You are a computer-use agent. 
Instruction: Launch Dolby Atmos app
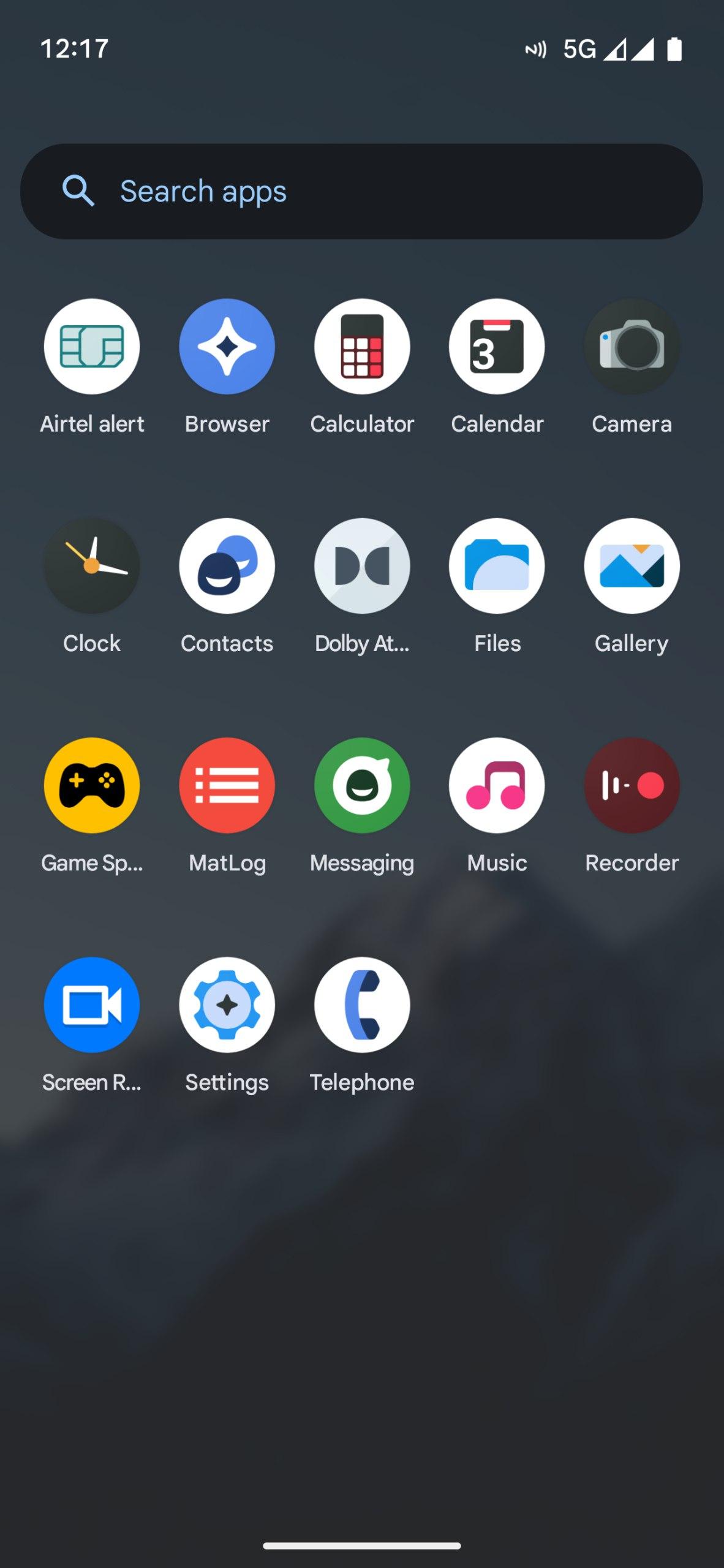362,566
